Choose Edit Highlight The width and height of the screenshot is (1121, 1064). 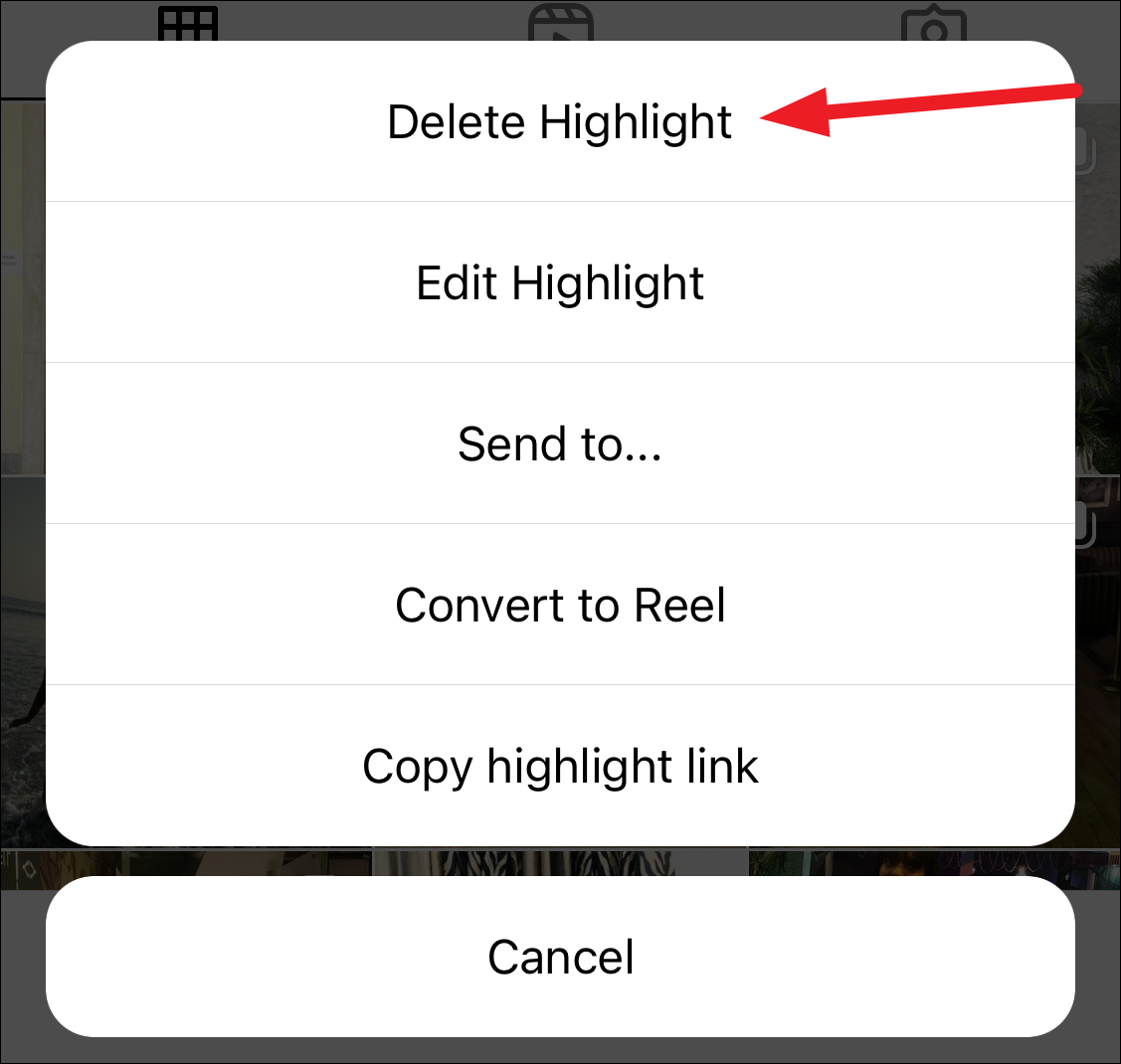point(560,283)
